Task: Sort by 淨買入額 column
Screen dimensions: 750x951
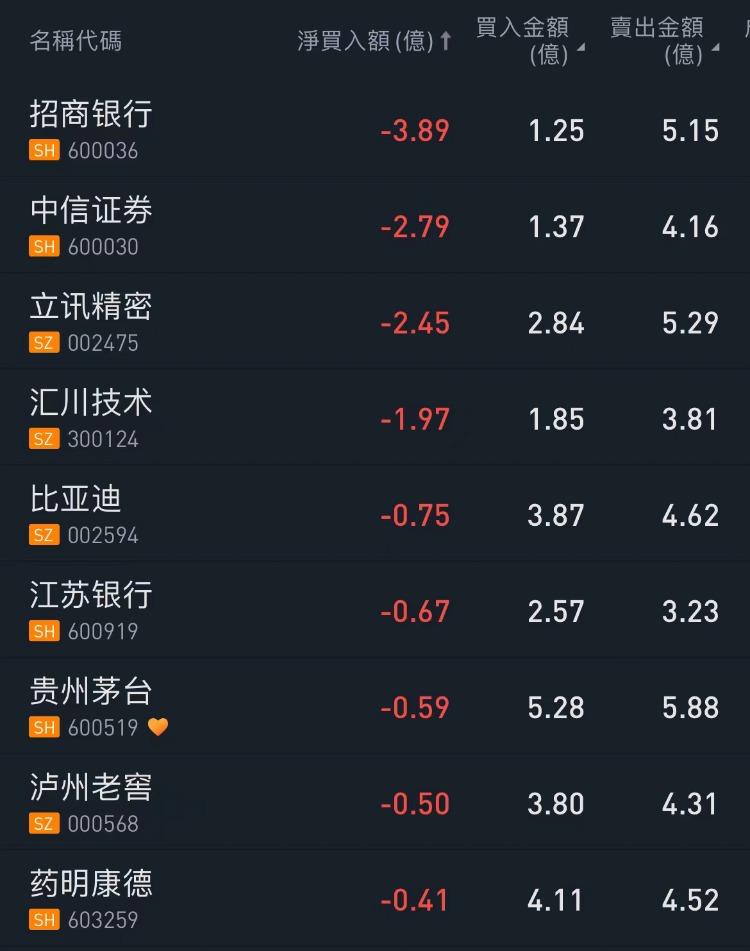Action: pos(374,41)
